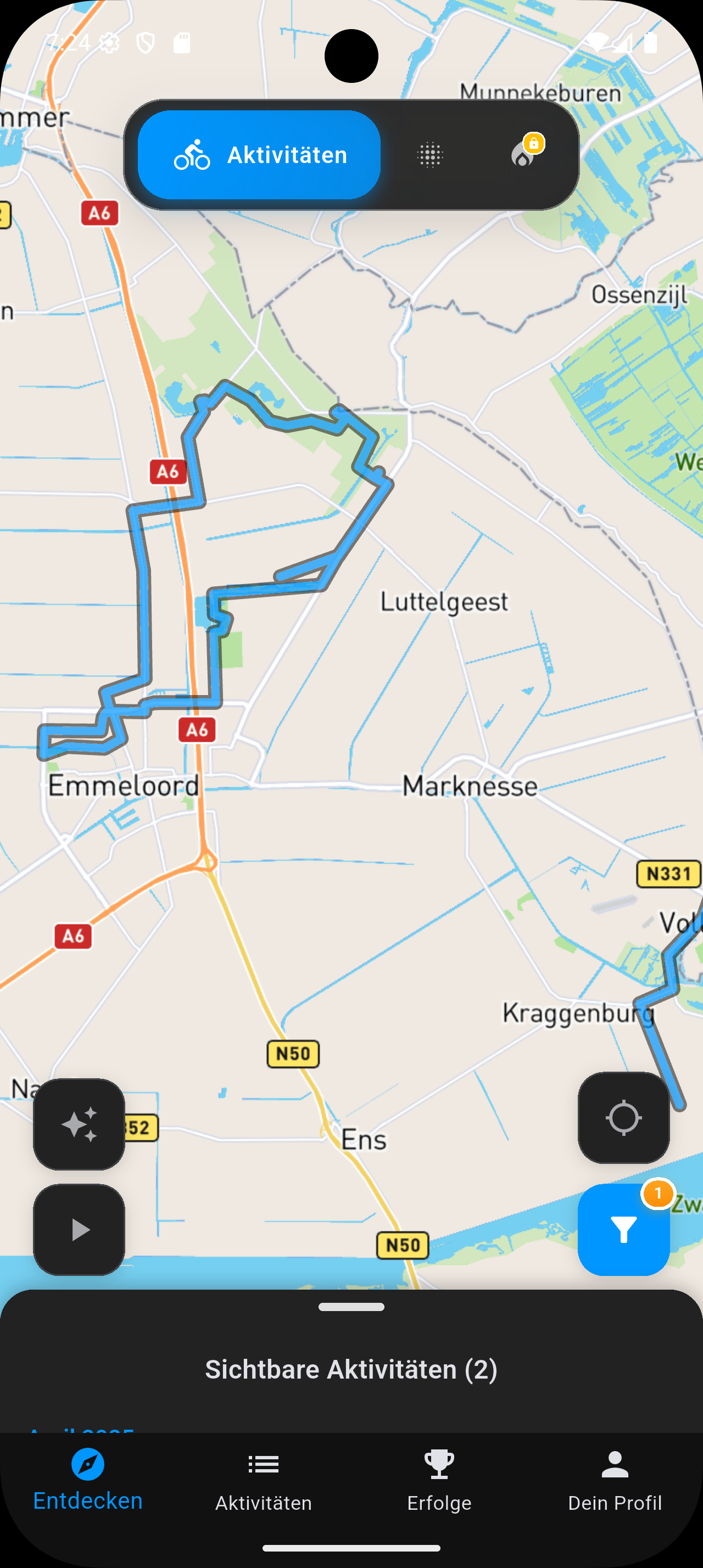703x1568 pixels.
Task: Tap Sichtbare Aktivitäten (2) heading
Action: pyautogui.click(x=352, y=1370)
